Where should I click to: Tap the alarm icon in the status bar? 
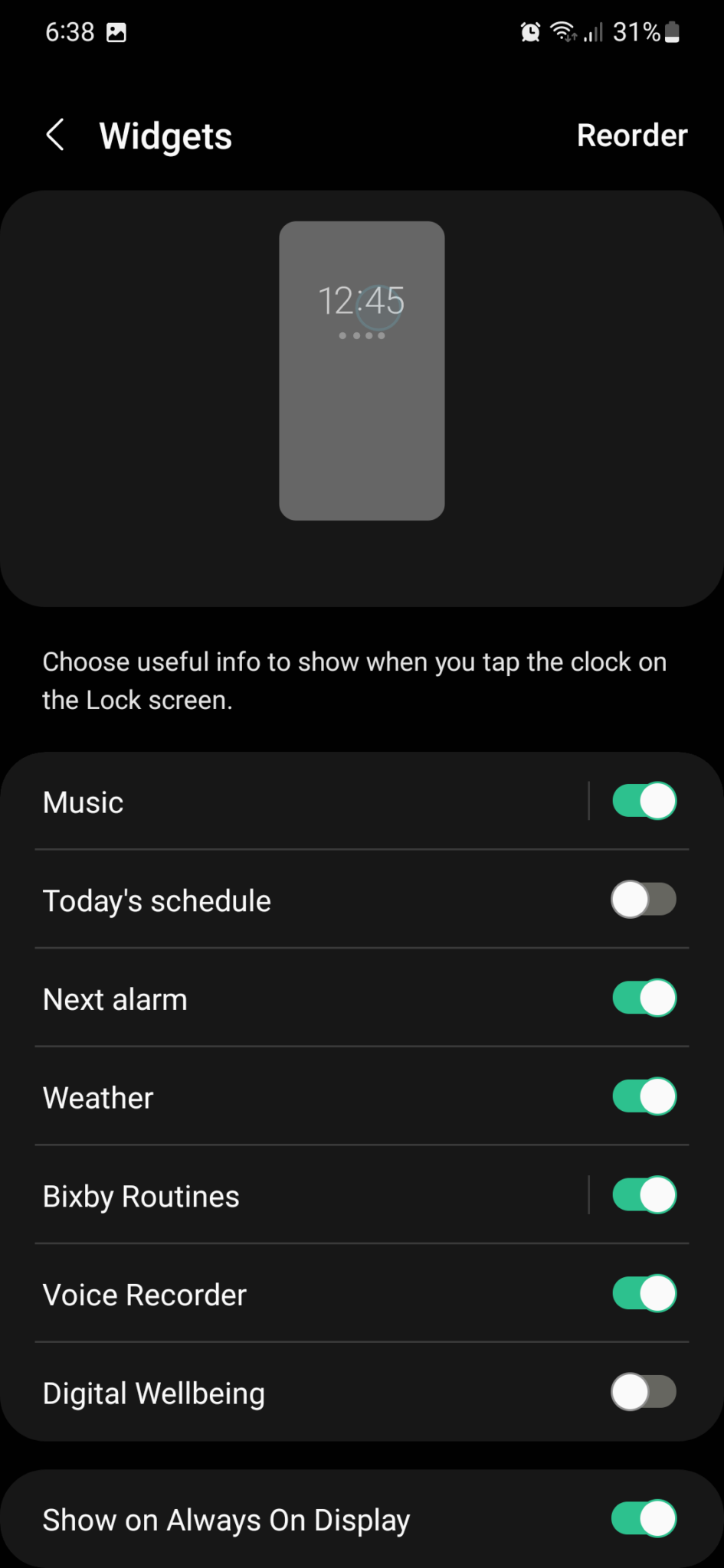pyautogui.click(x=529, y=32)
